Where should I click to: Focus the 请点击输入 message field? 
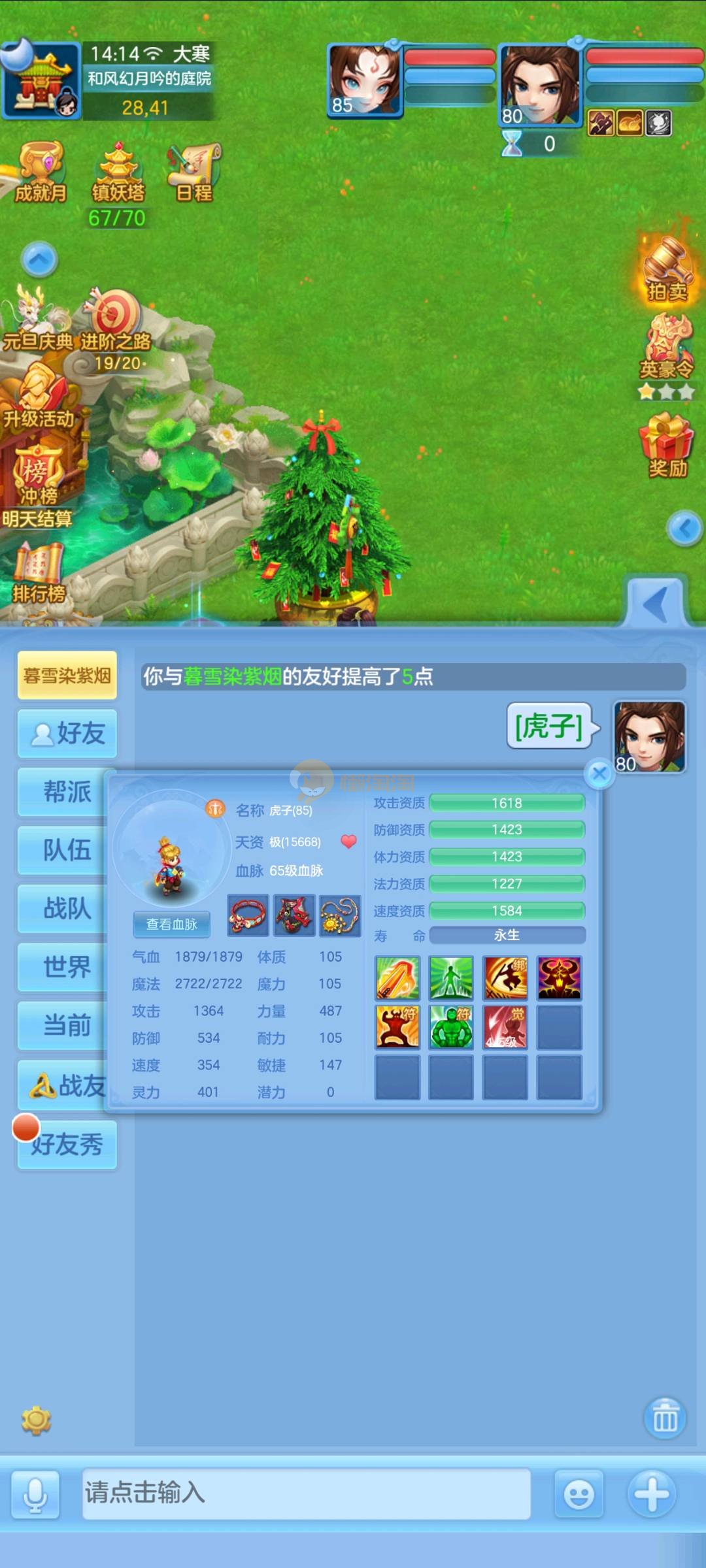(x=306, y=1493)
